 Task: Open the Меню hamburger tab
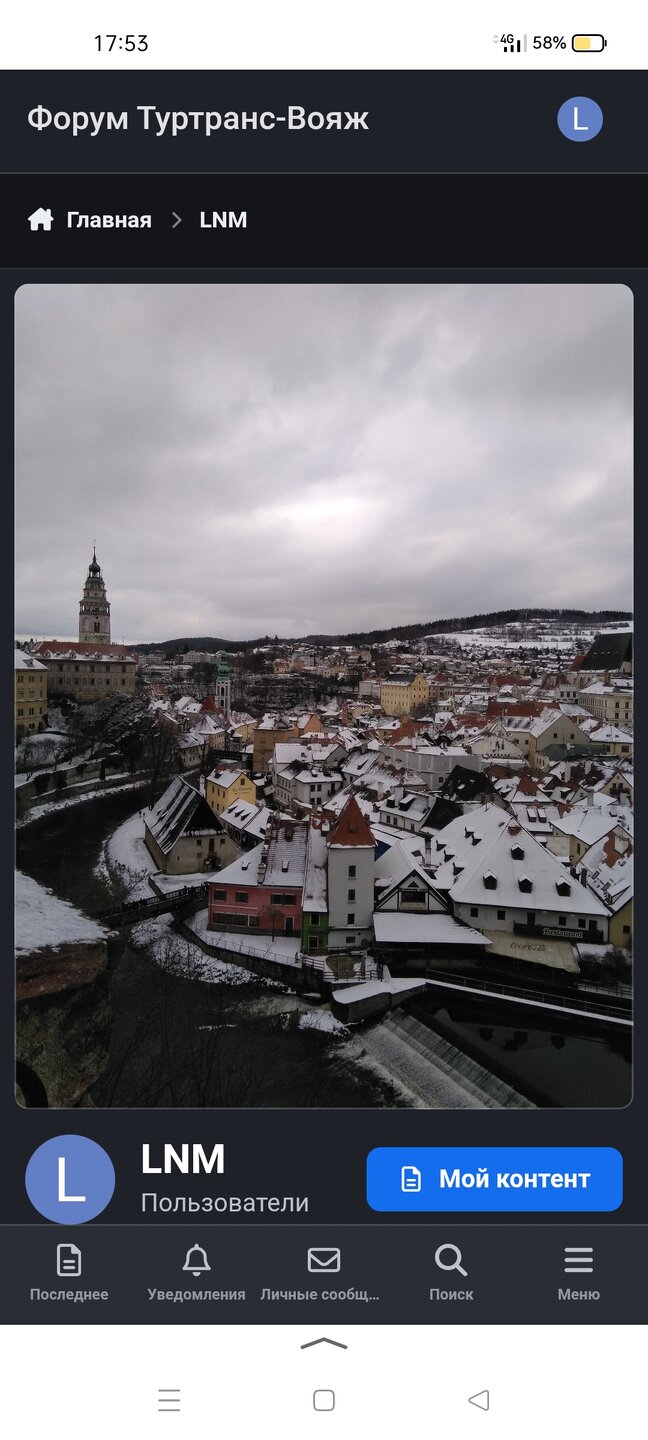[578, 1273]
